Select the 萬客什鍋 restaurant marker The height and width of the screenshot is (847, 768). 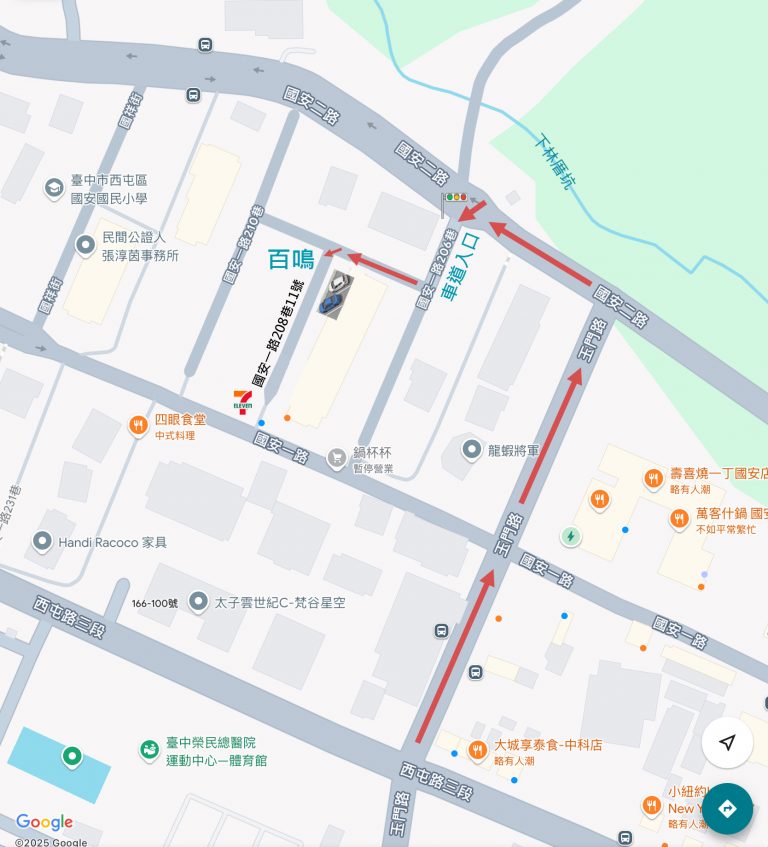[679, 519]
